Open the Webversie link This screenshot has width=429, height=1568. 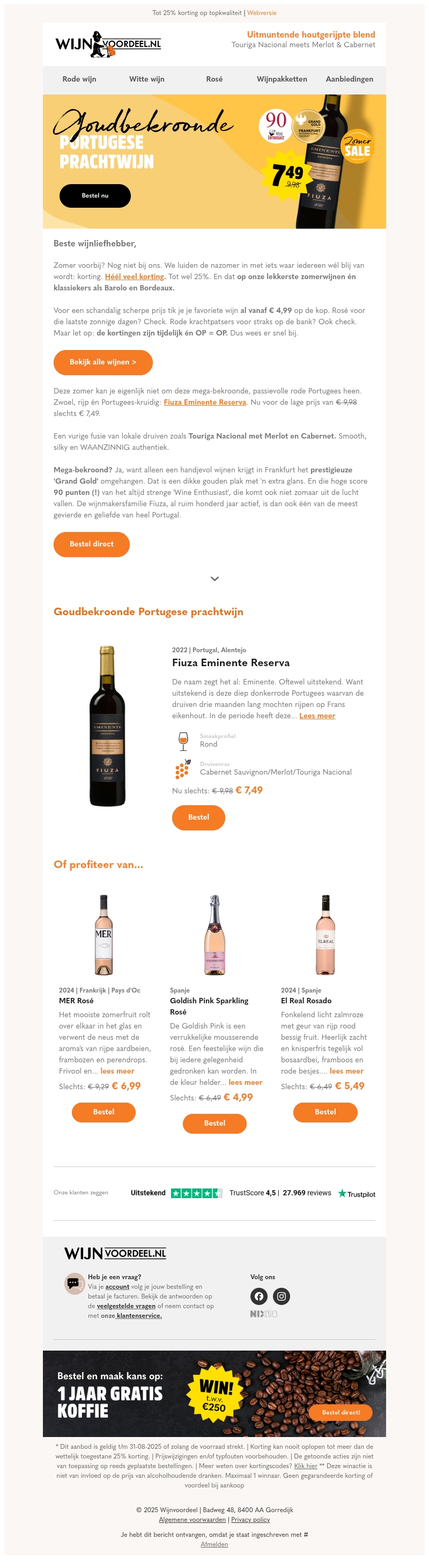pos(261,13)
